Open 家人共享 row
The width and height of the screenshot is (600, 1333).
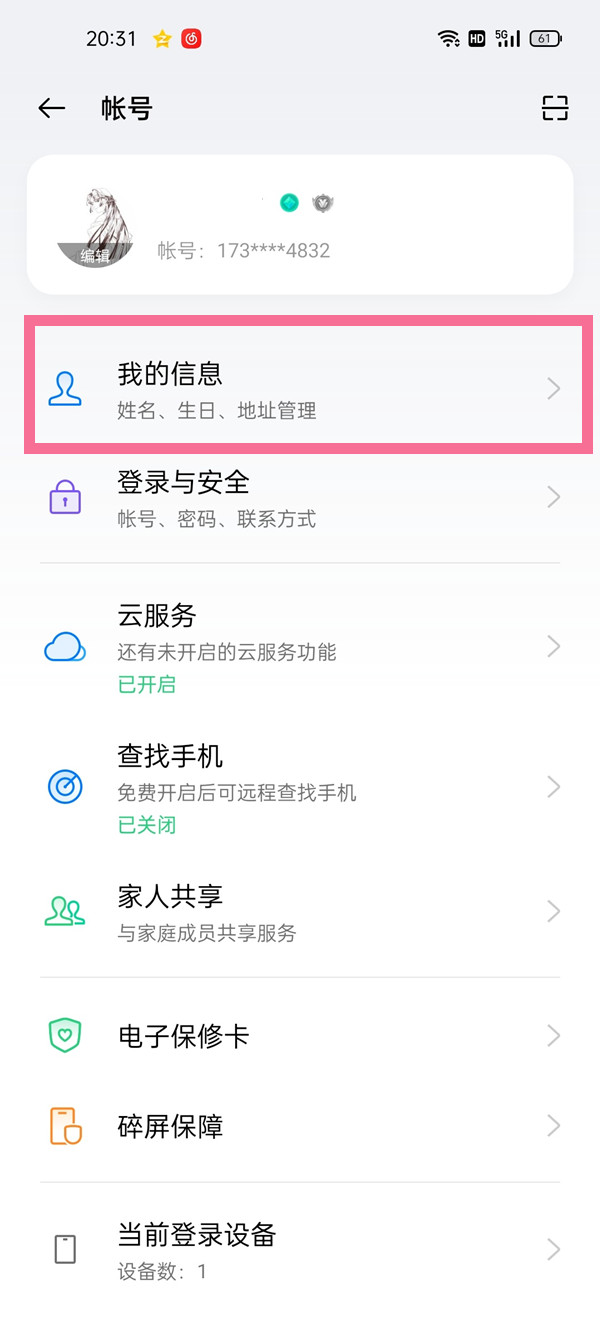click(x=300, y=912)
